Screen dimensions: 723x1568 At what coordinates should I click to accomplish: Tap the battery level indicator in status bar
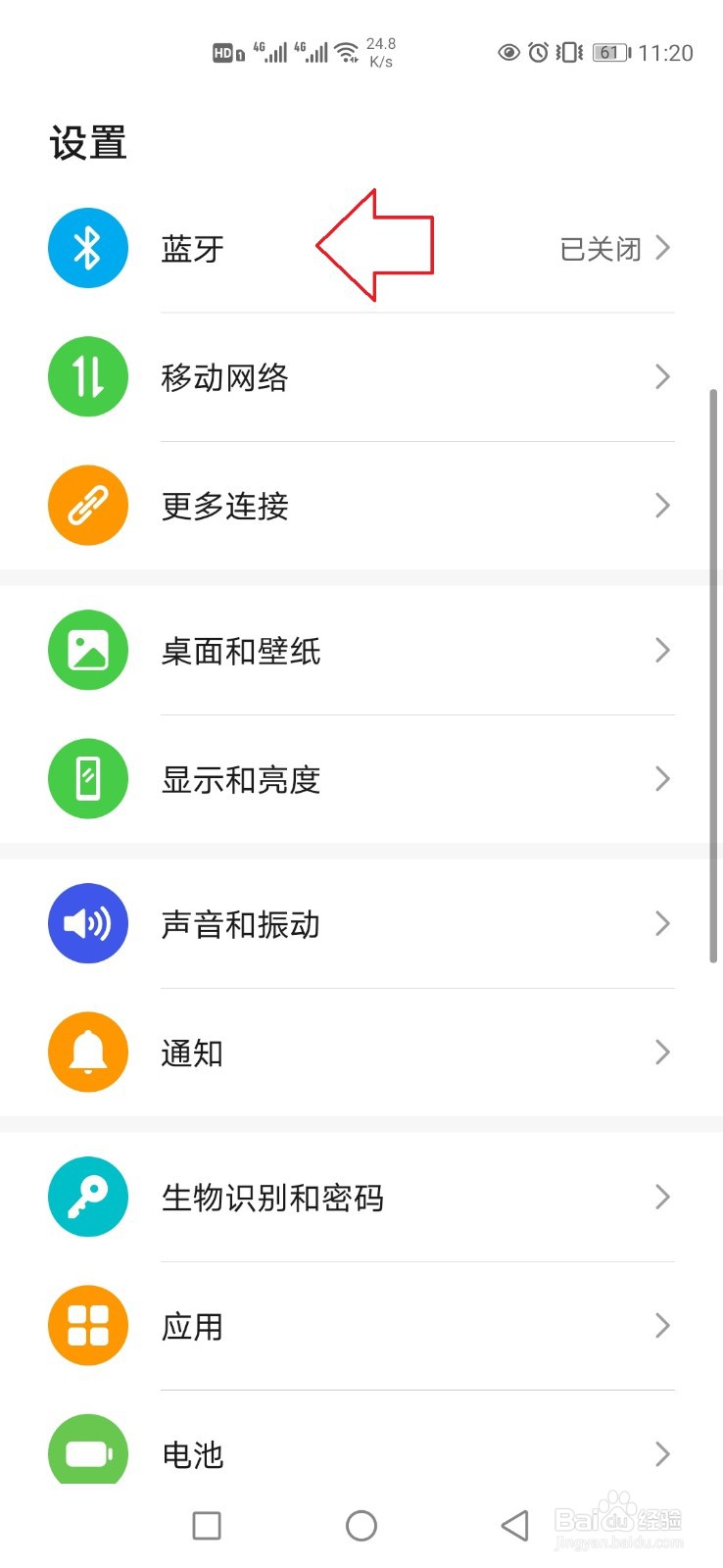(x=608, y=53)
